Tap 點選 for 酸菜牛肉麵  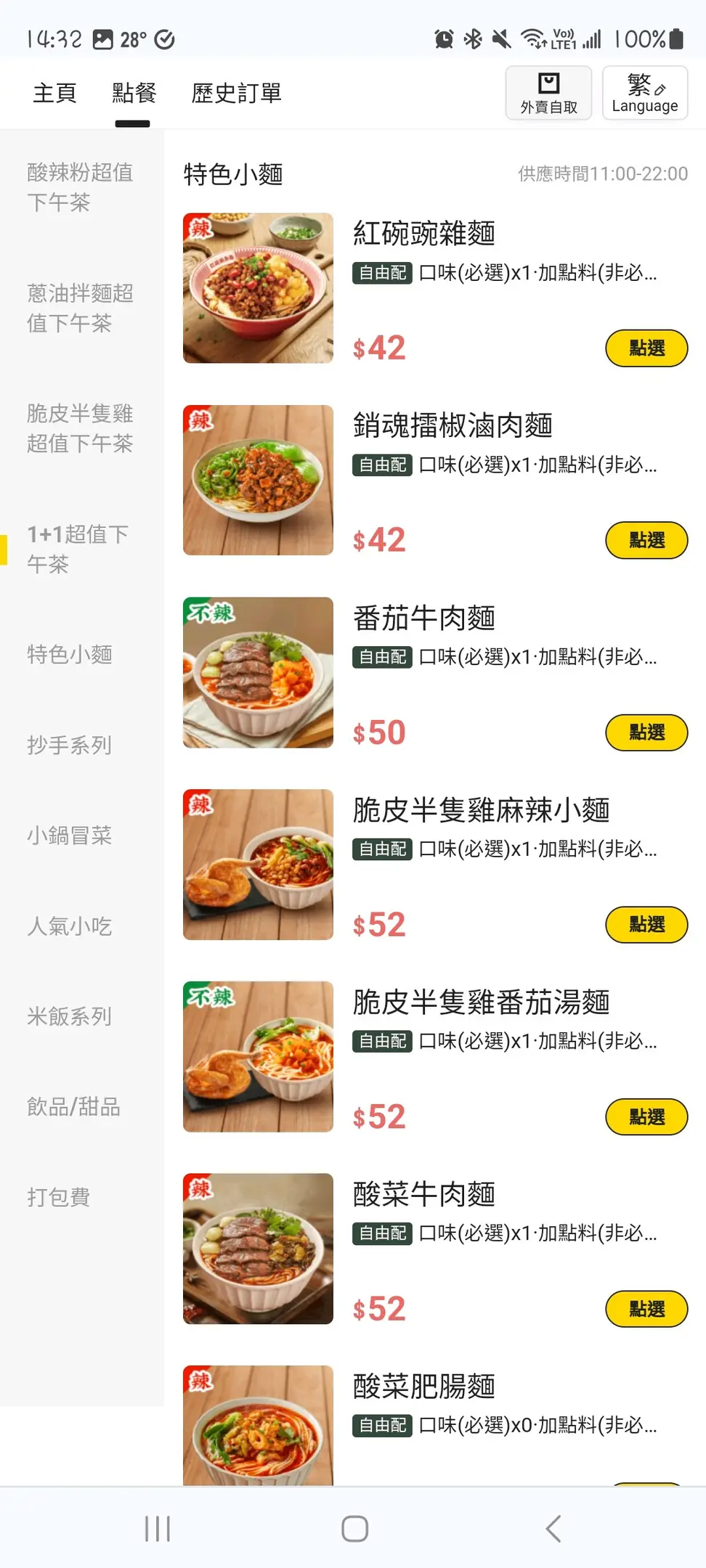point(646,1309)
